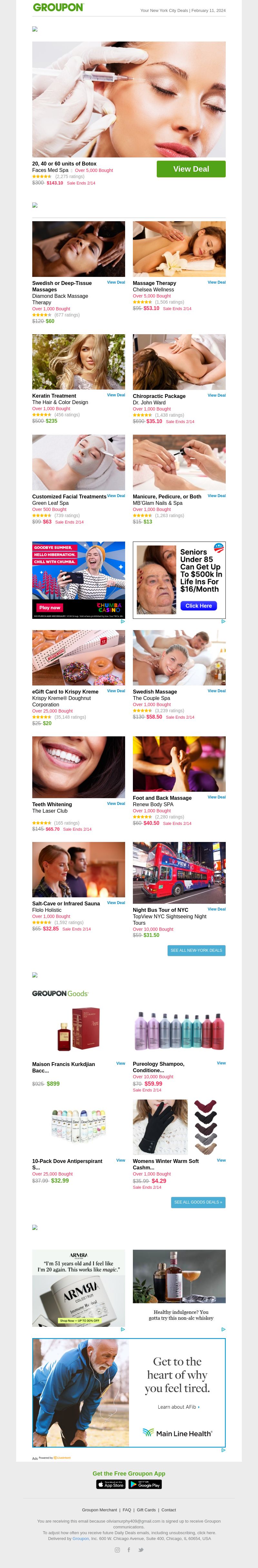View the Chiropractic Package deal
The image size is (258, 1568).
[216, 396]
